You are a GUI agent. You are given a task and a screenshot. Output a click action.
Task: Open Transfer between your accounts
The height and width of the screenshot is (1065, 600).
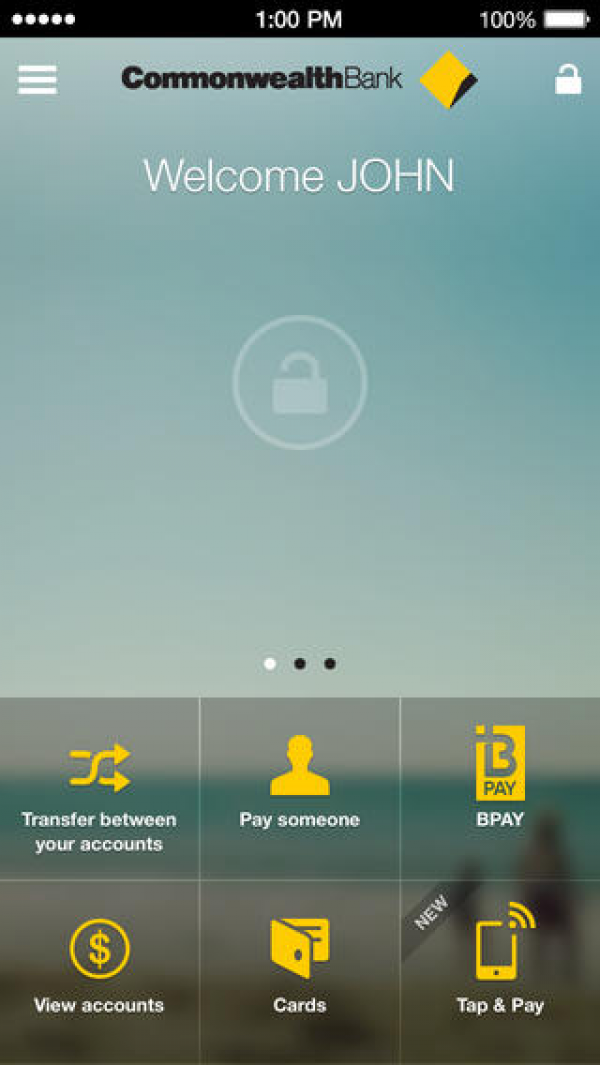click(x=99, y=789)
